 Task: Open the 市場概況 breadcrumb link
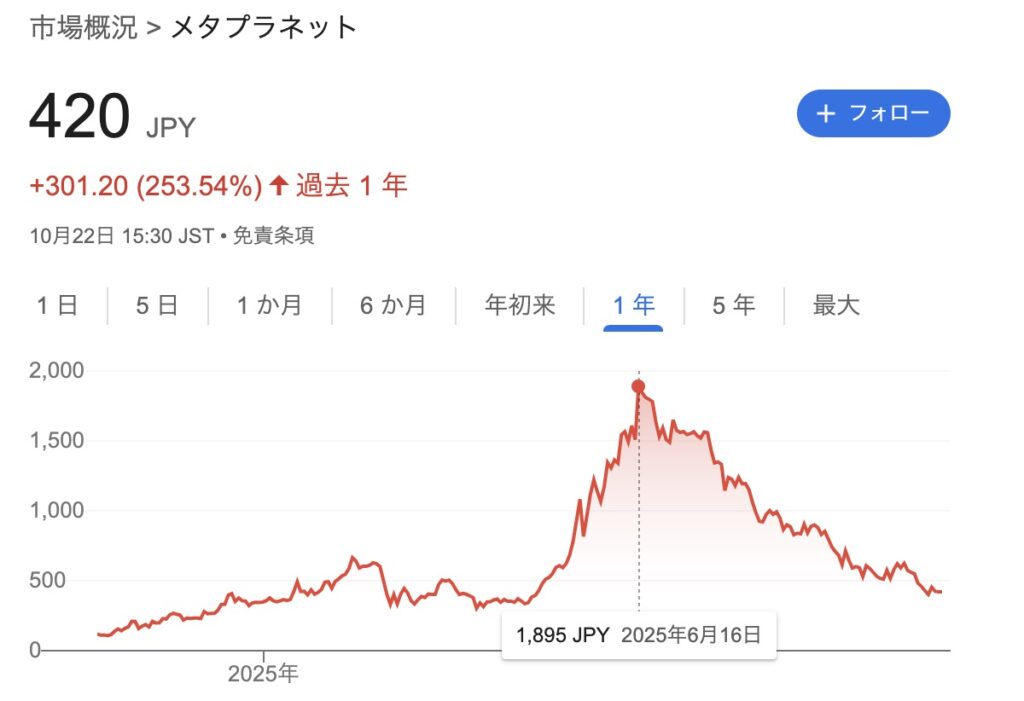83,27
